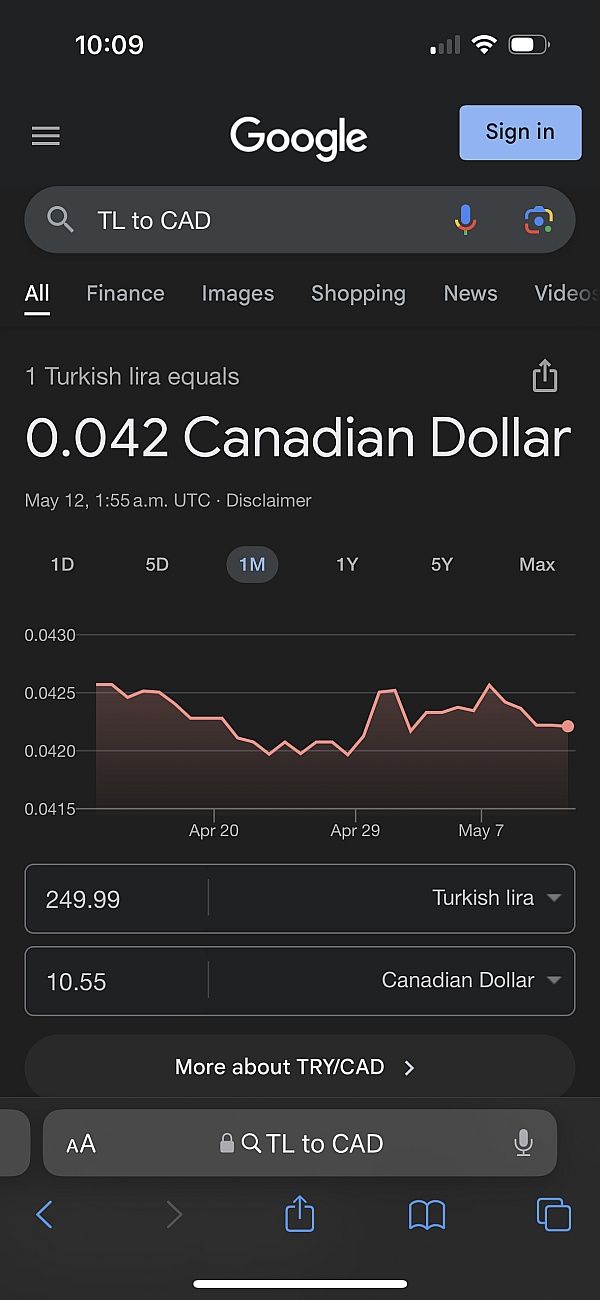Switch to the Finance tab
600x1300 pixels.
125,293
